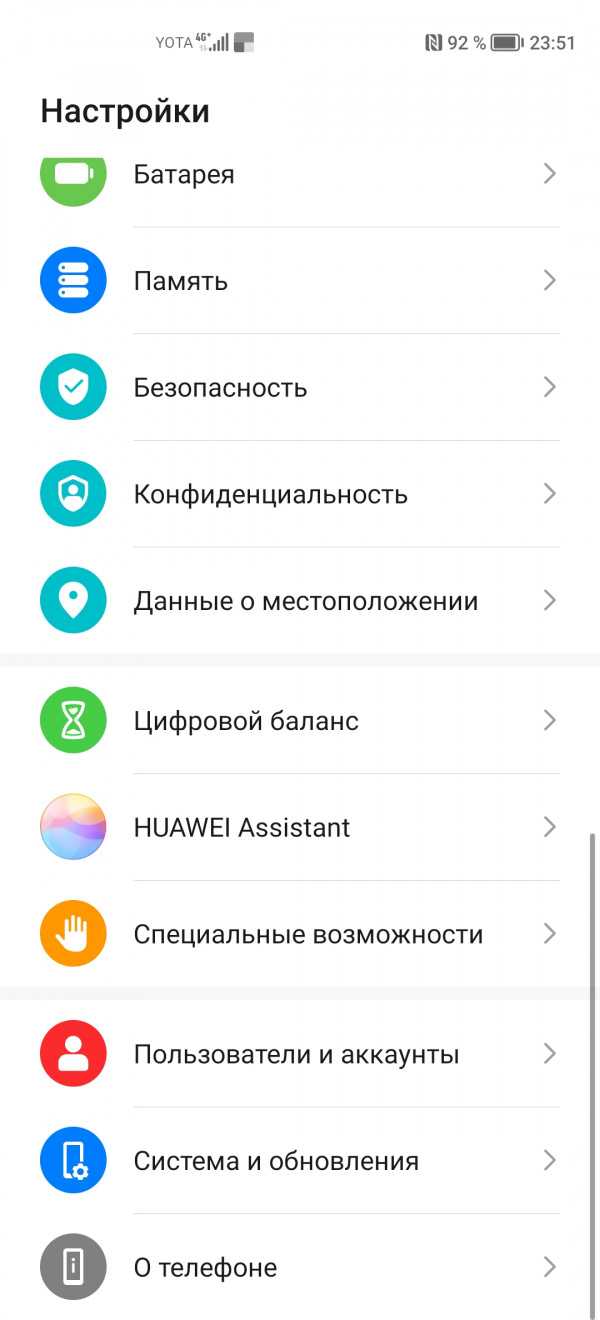Open Память settings
The height and width of the screenshot is (1320, 600).
[x=300, y=281]
